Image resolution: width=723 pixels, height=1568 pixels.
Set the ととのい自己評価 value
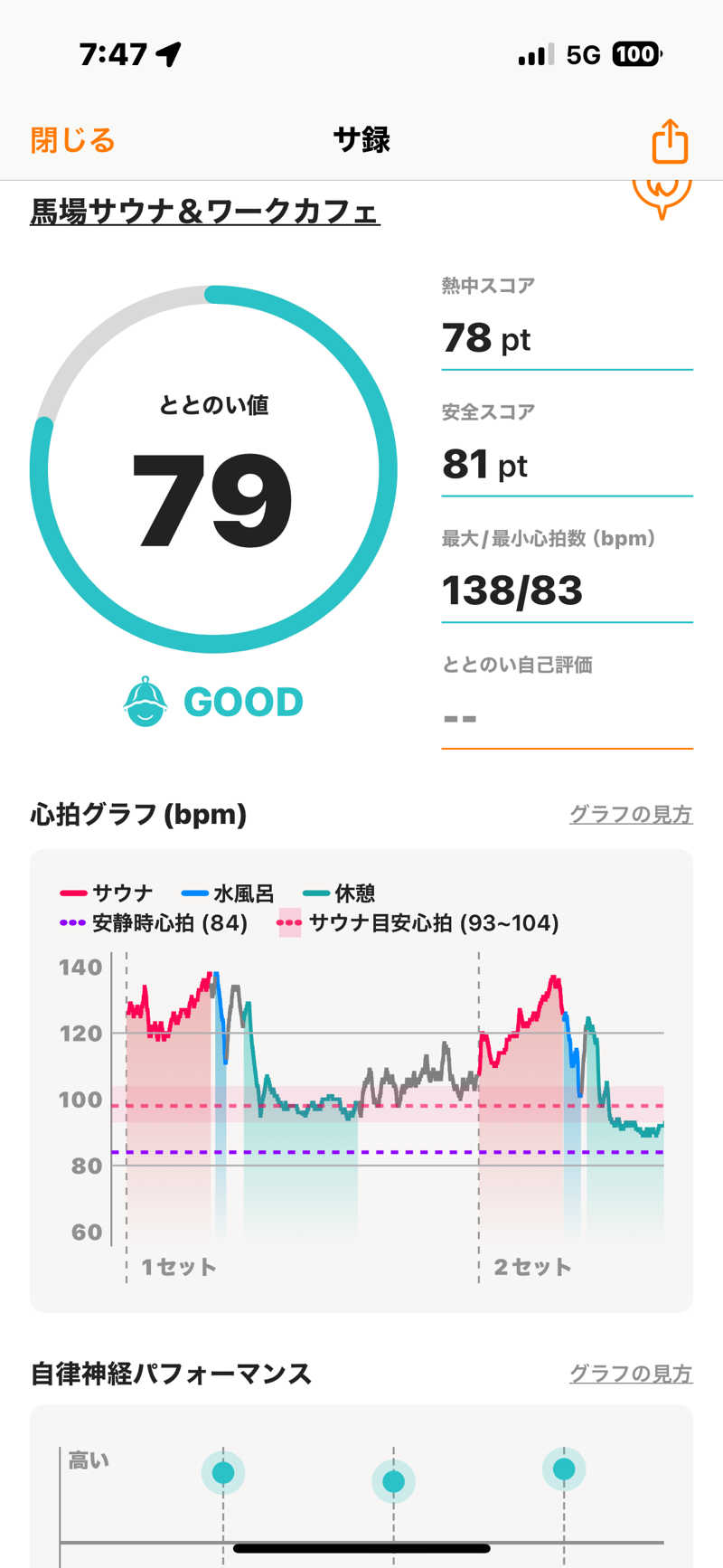566,718
